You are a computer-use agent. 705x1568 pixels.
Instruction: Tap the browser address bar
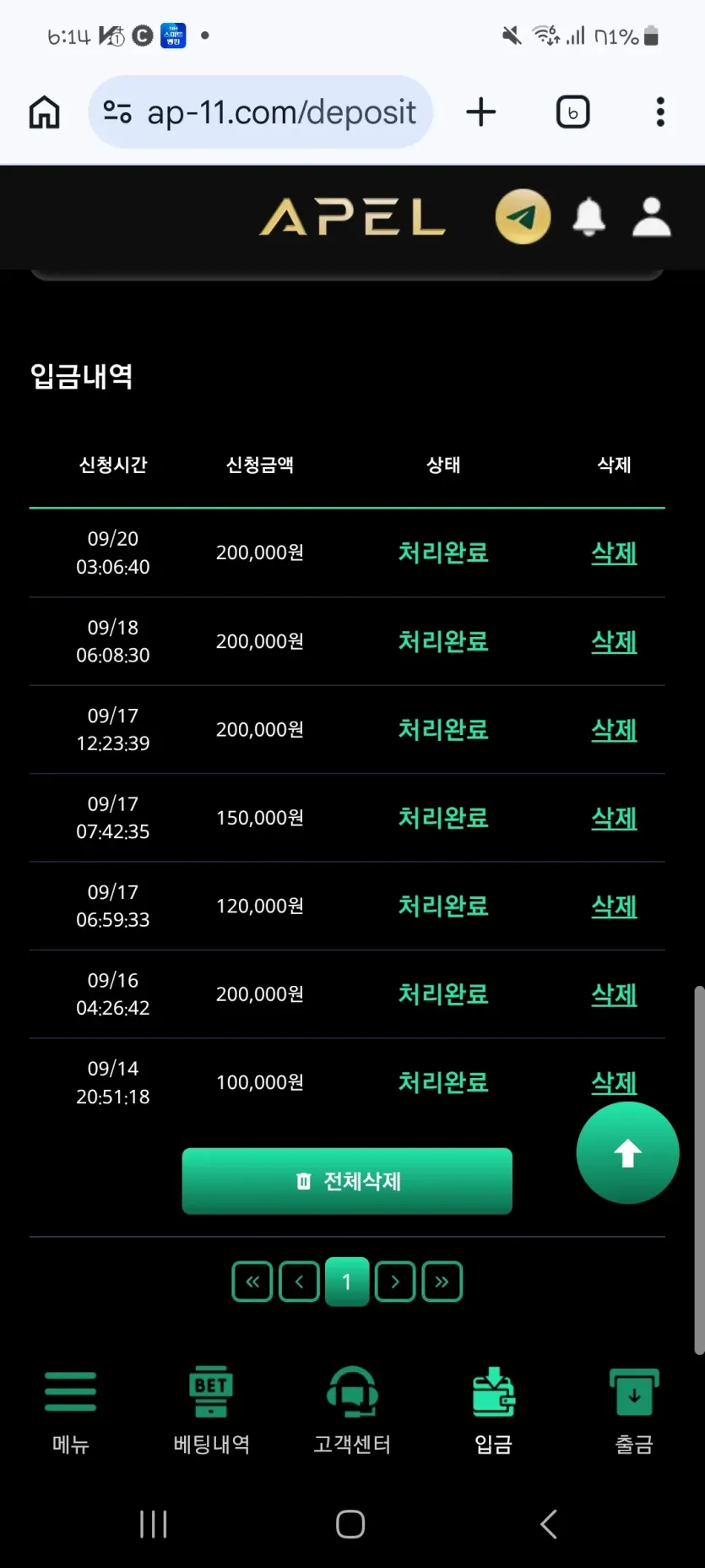pos(260,112)
